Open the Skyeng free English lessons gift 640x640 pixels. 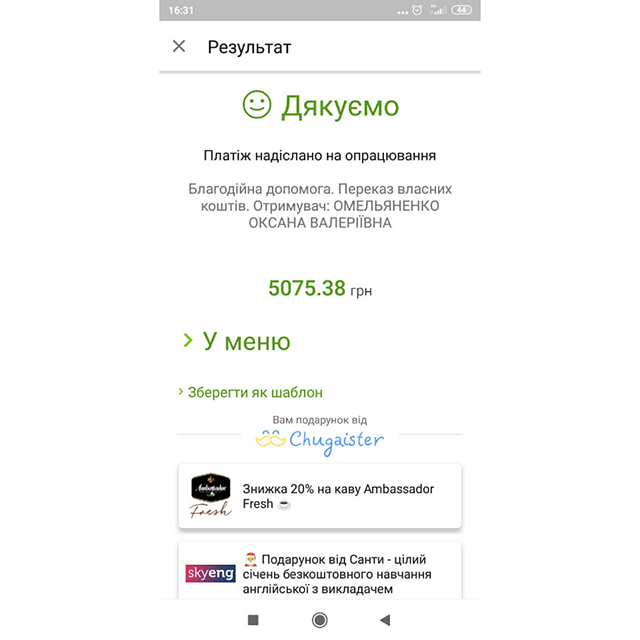pos(319,572)
